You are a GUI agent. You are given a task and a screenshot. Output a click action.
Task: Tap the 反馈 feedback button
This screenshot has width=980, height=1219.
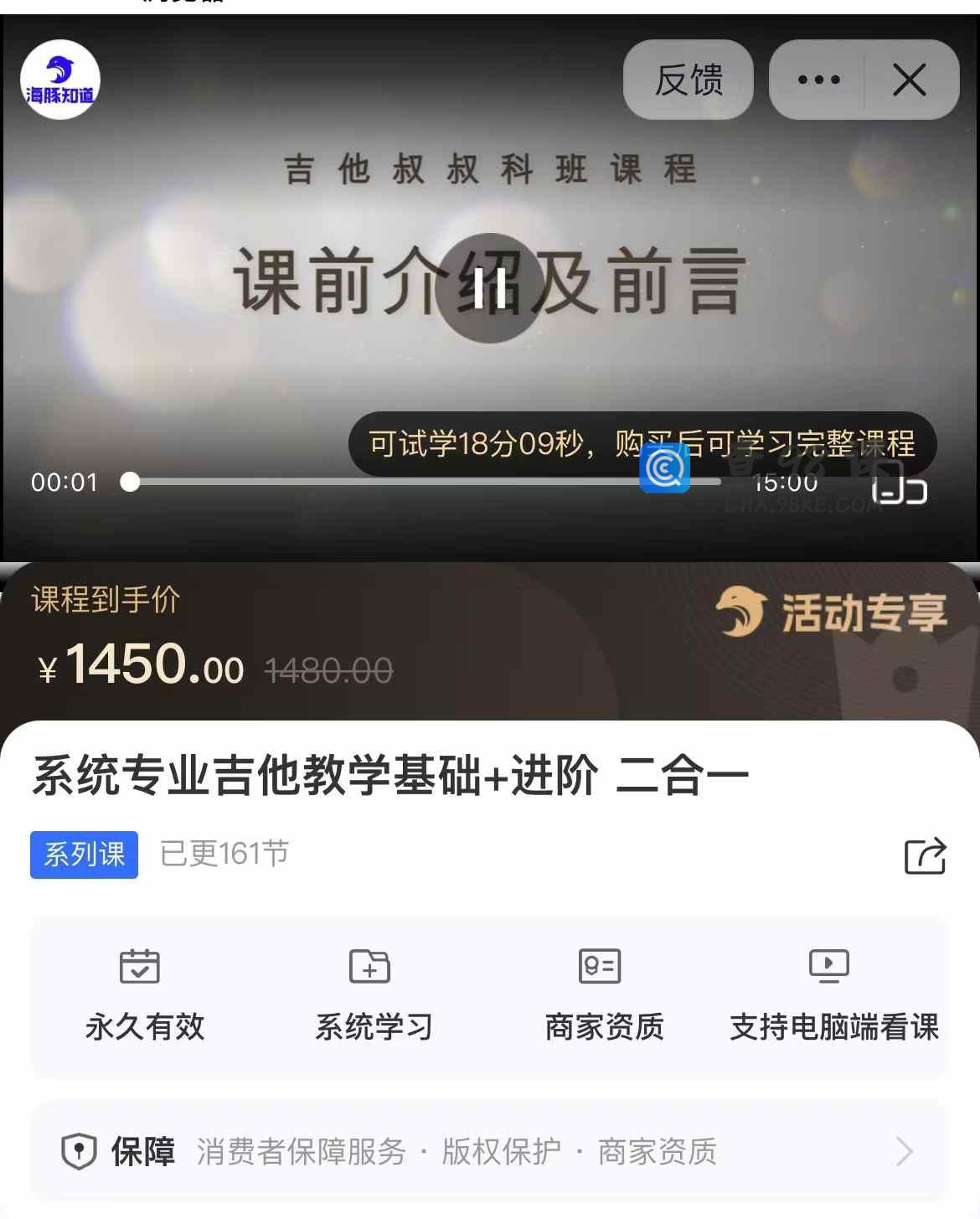(688, 80)
